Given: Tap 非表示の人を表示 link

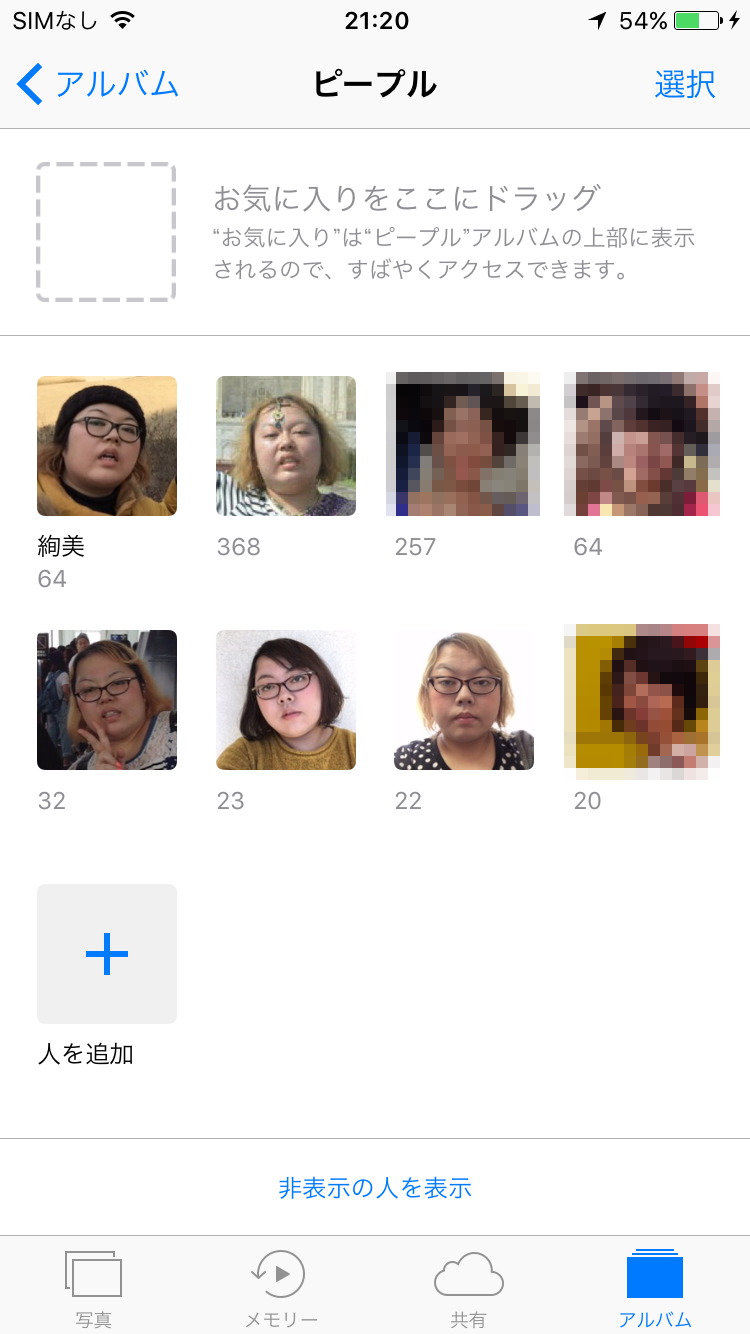Looking at the screenshot, I should (x=375, y=1188).
